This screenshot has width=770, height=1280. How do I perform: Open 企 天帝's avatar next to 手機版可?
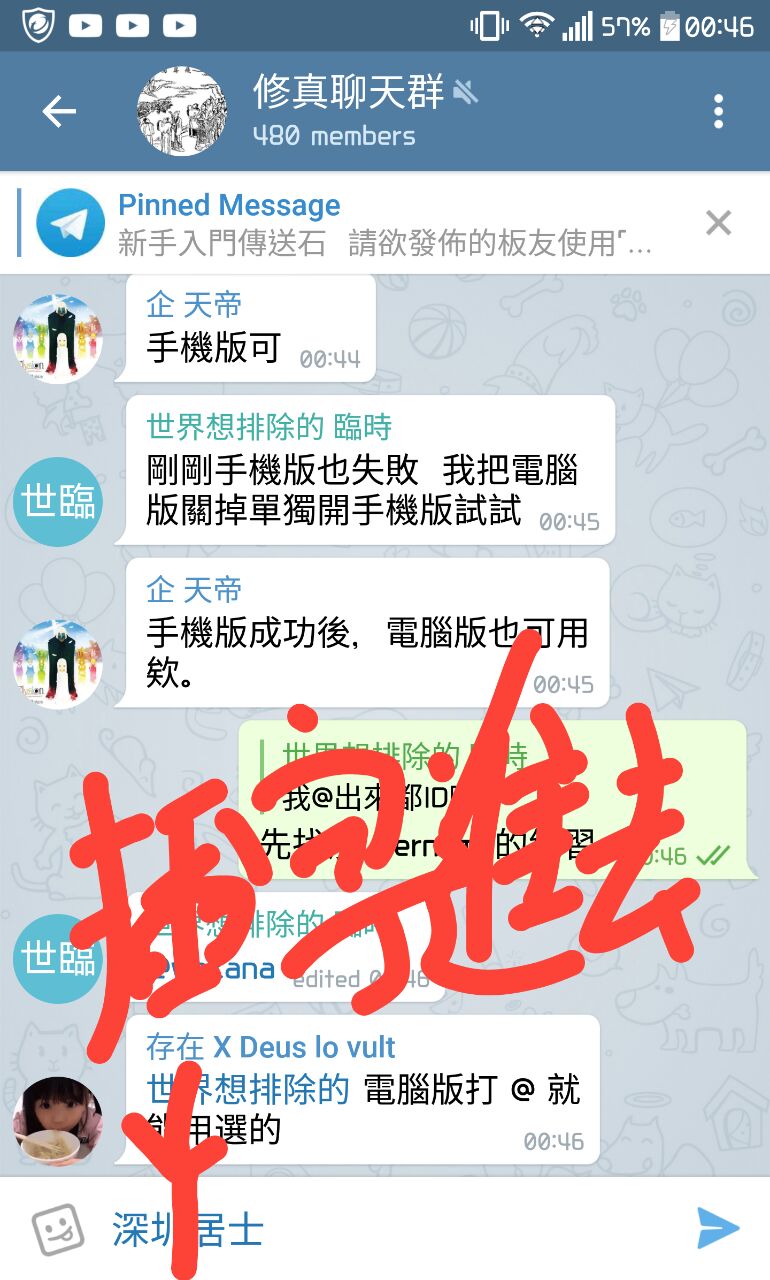tap(58, 339)
